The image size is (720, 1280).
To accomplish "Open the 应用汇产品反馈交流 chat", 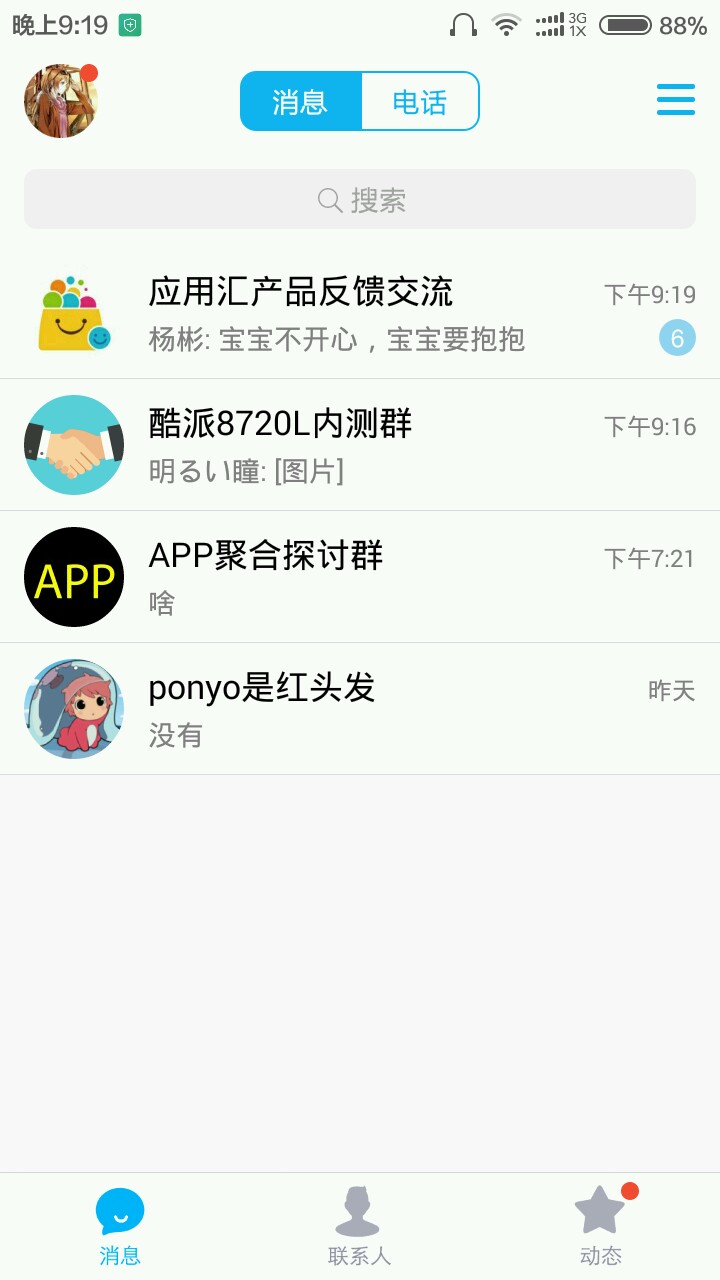I will [360, 314].
